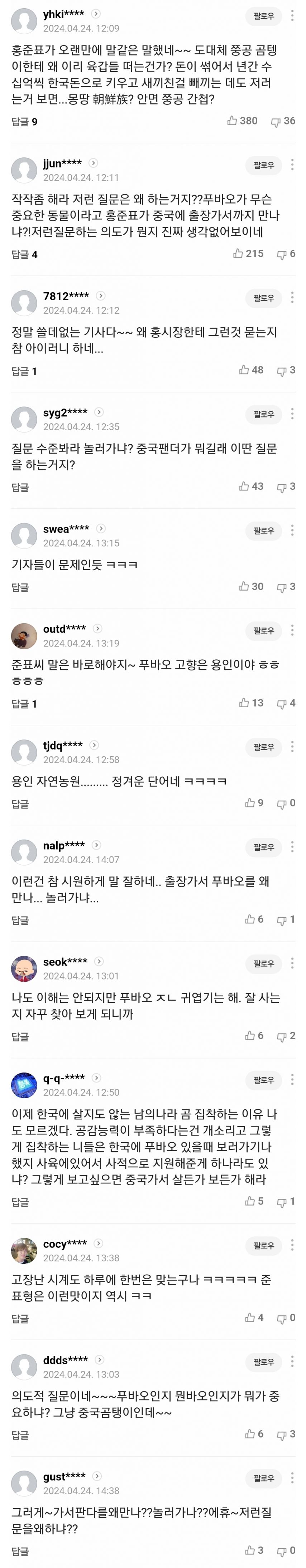This screenshot has width=306, height=1568.
Task: Follow user nalp****
Action: [264, 847]
